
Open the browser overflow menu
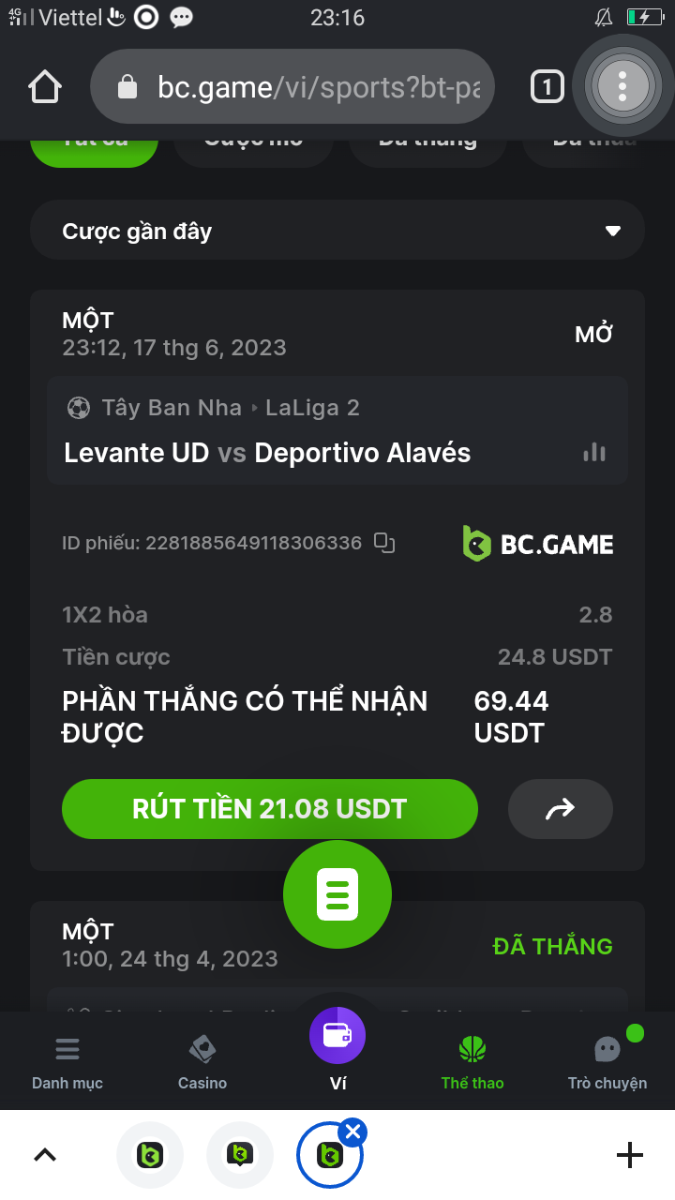pyautogui.click(x=622, y=87)
